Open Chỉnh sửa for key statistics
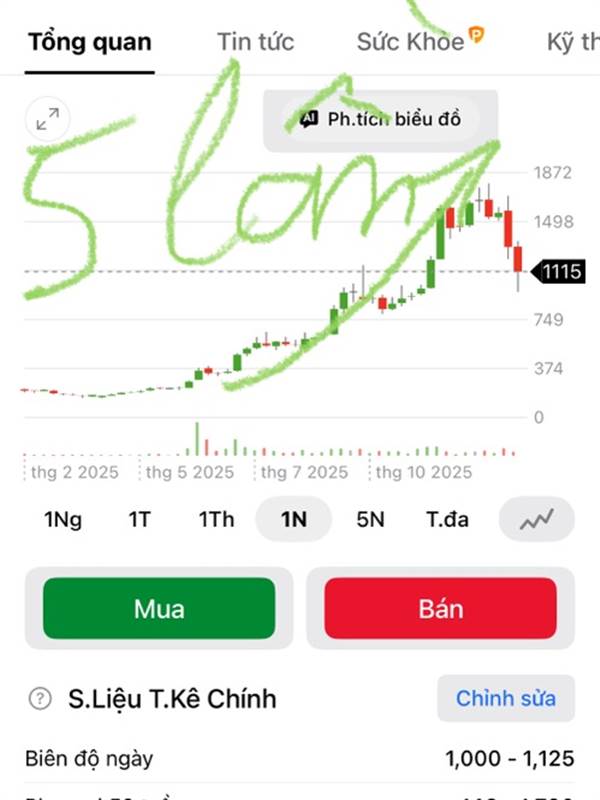The image size is (600, 800). click(x=506, y=698)
